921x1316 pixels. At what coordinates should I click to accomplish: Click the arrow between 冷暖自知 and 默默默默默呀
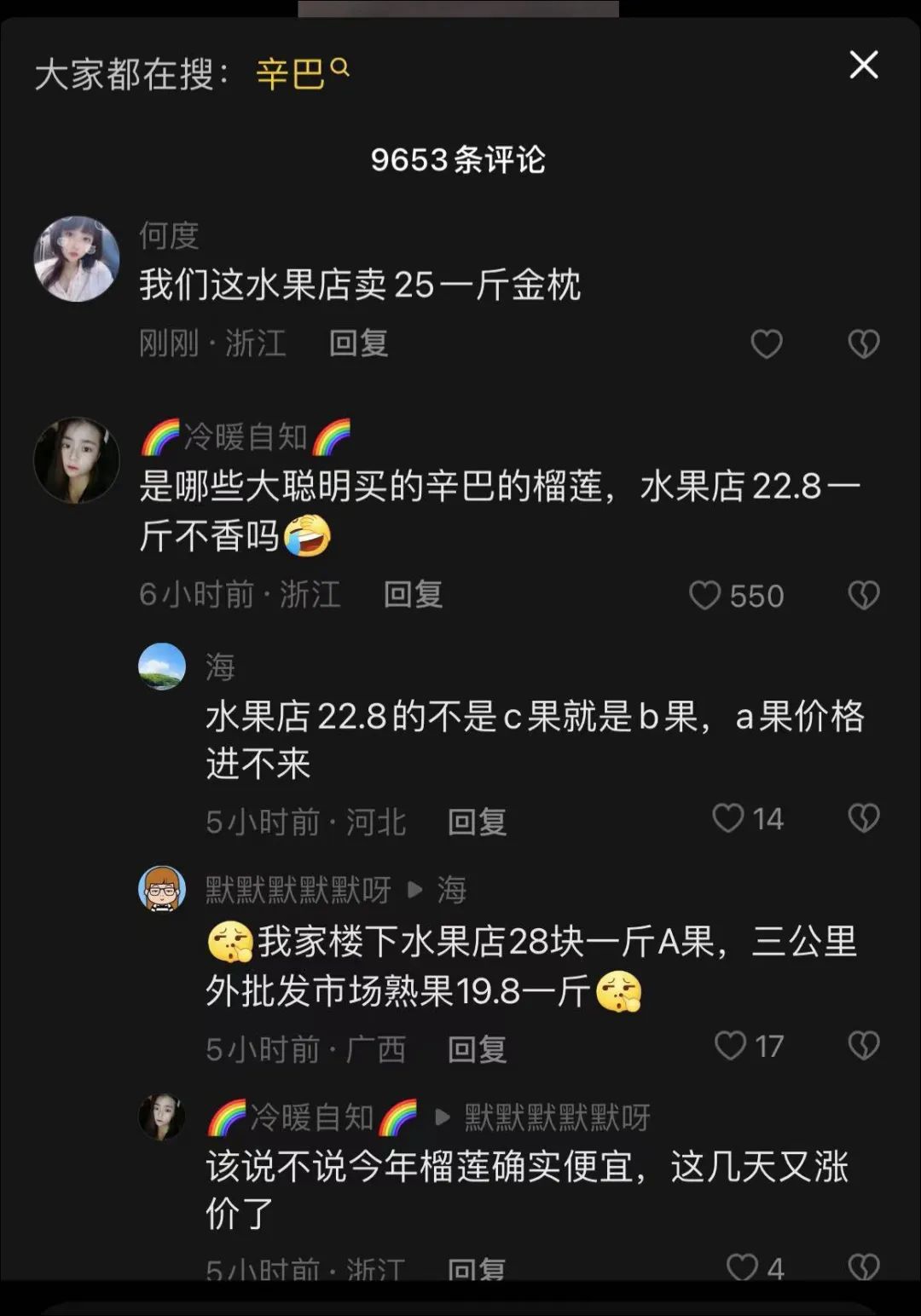[x=442, y=1117]
